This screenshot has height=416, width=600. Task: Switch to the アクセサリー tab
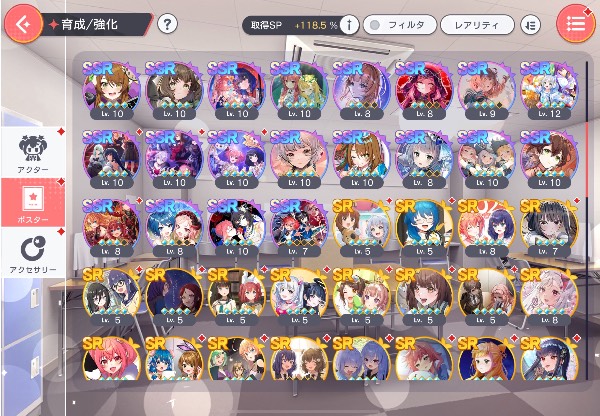coord(33,253)
